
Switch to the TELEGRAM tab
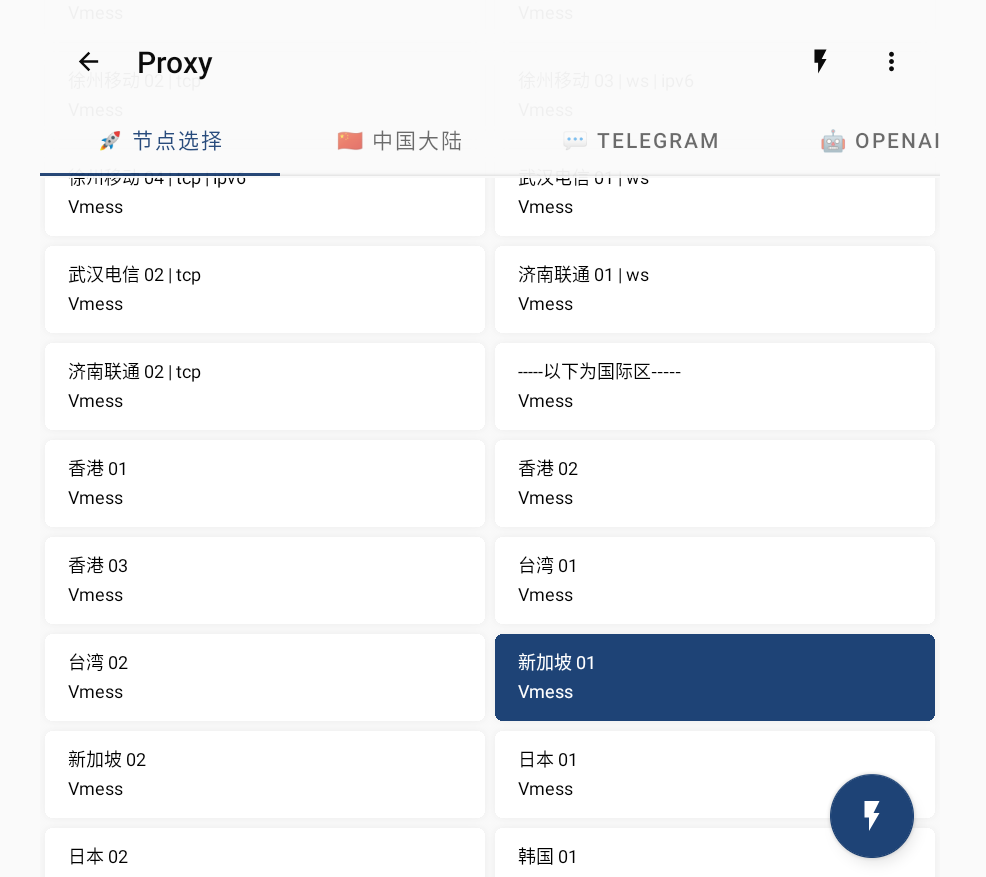(641, 141)
